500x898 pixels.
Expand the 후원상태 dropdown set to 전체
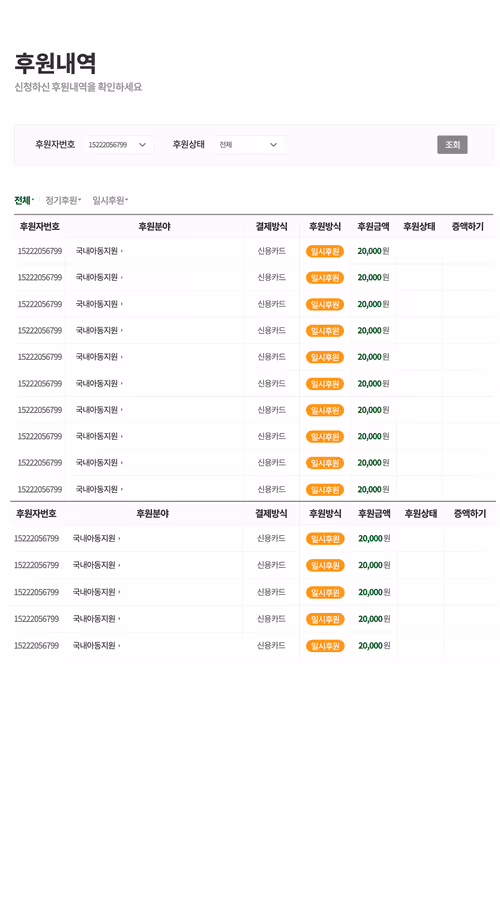tap(250, 145)
